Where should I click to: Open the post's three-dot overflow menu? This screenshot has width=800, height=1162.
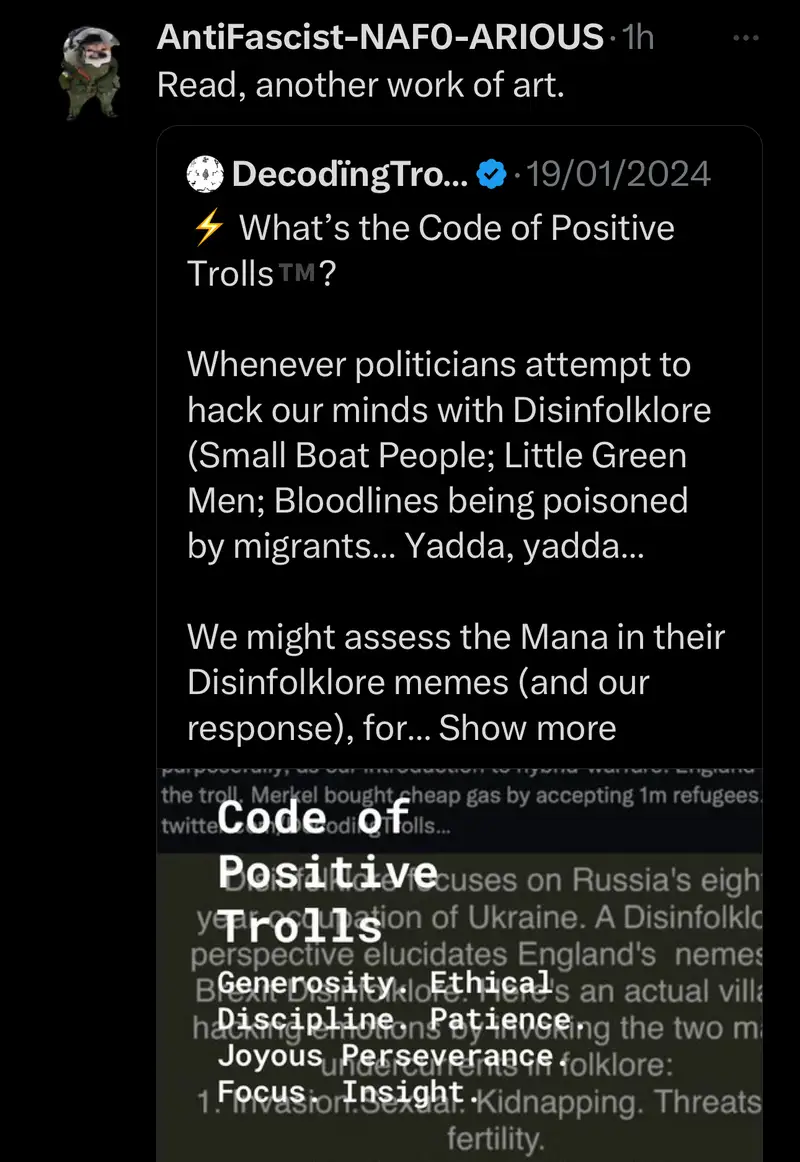[746, 38]
